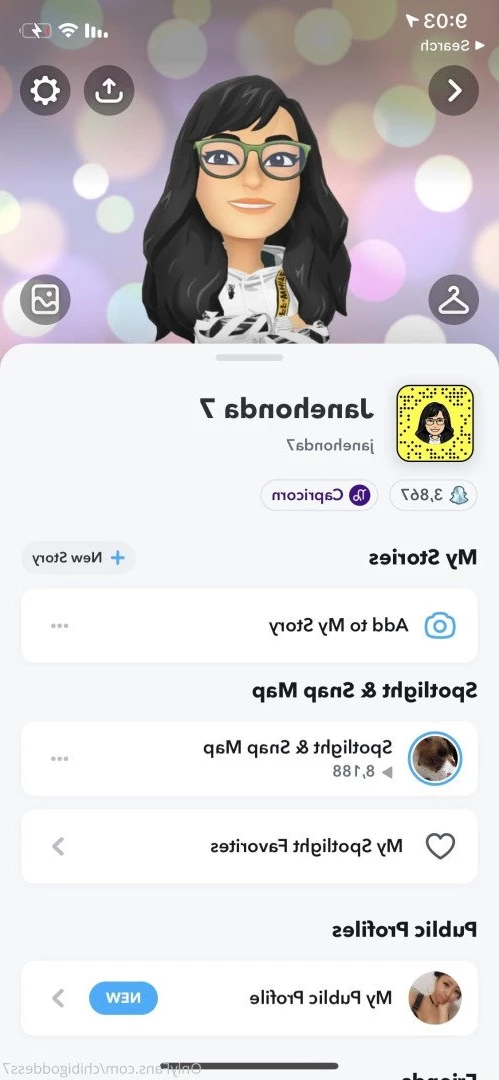Open My Spotlight Favorites
The height and width of the screenshot is (1080, 499).
click(250, 846)
